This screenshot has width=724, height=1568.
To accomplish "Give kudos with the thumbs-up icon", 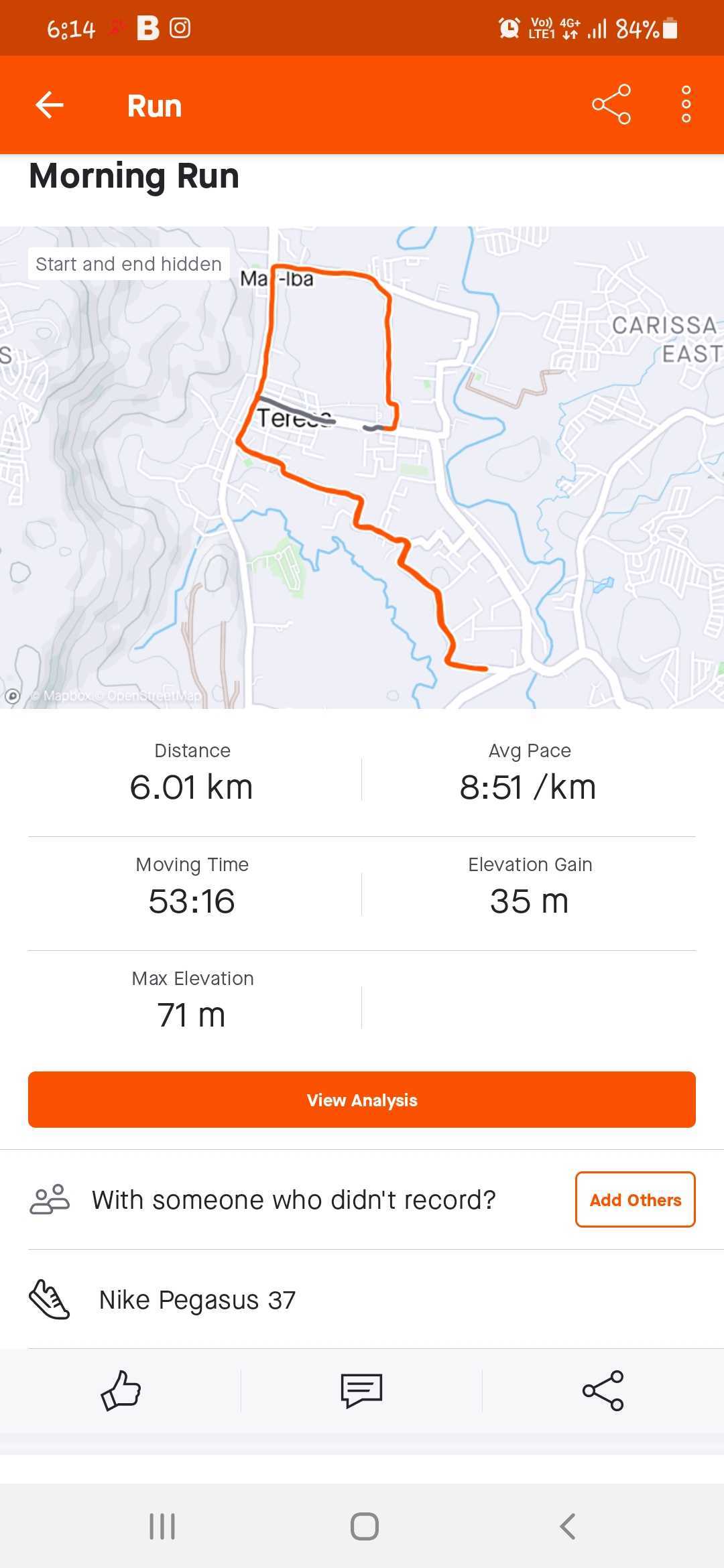I will (x=121, y=1391).
